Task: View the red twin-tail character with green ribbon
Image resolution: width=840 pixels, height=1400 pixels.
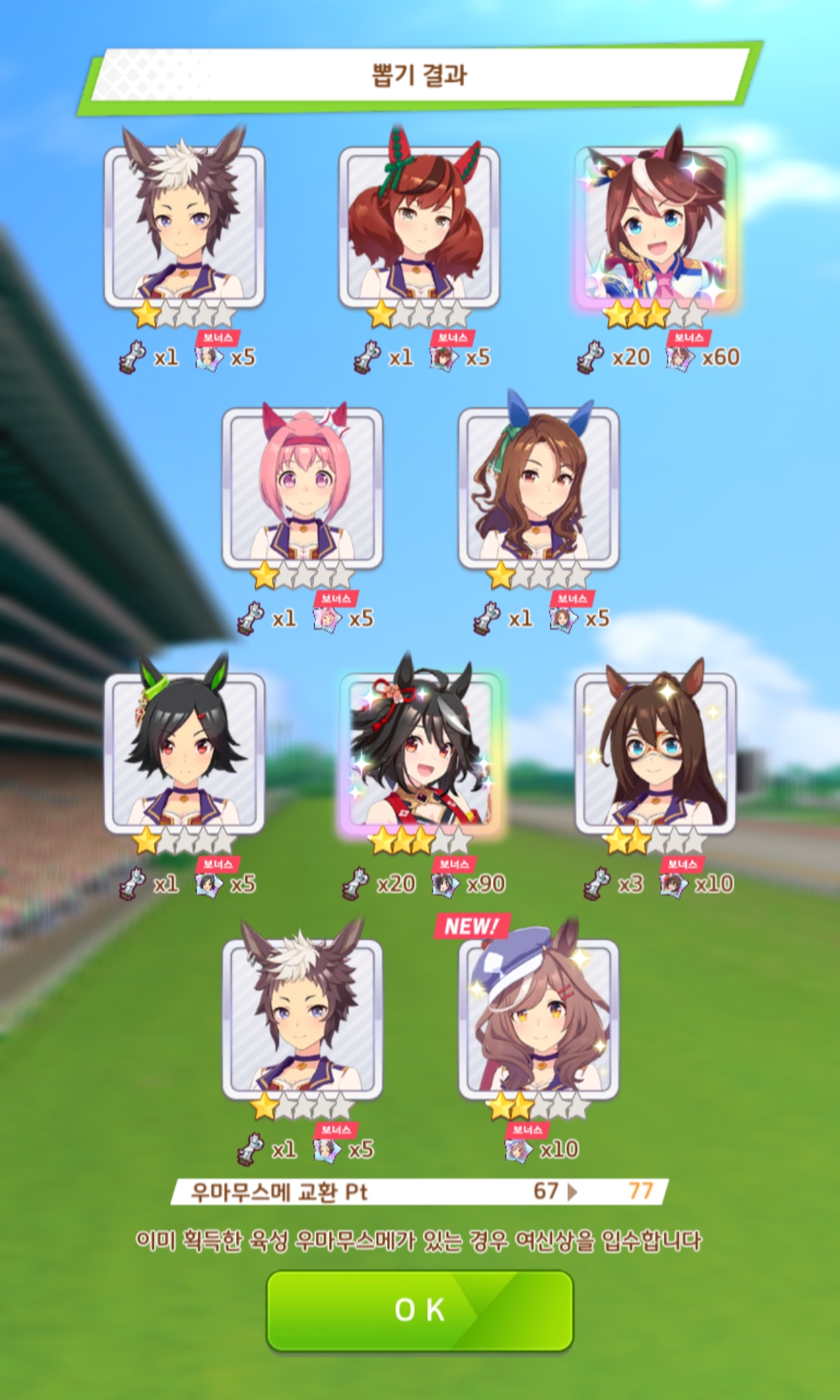Action: tap(419, 226)
